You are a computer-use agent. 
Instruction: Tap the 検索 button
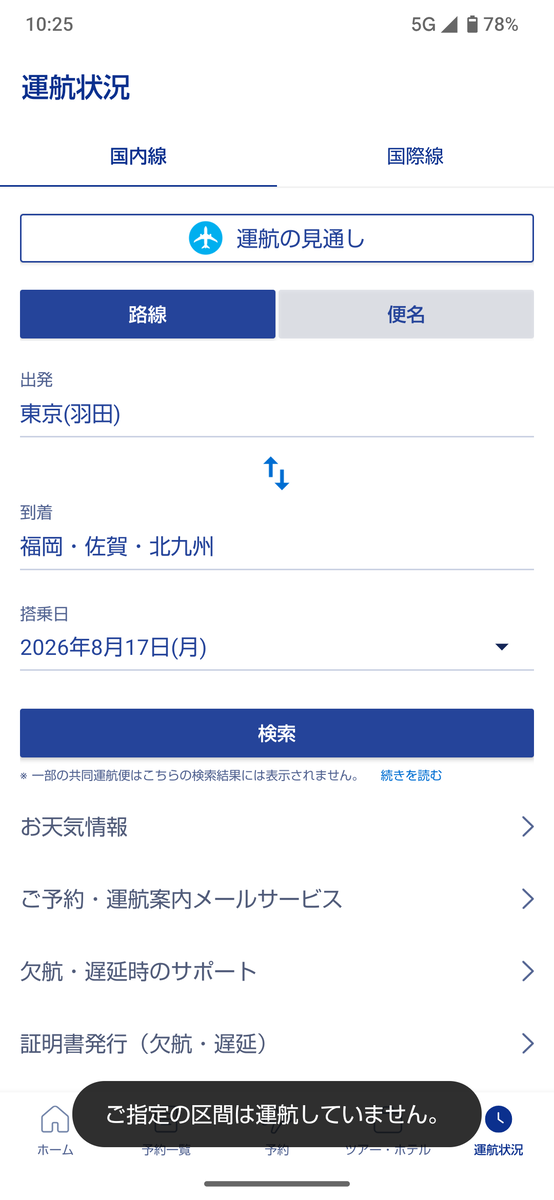[277, 734]
